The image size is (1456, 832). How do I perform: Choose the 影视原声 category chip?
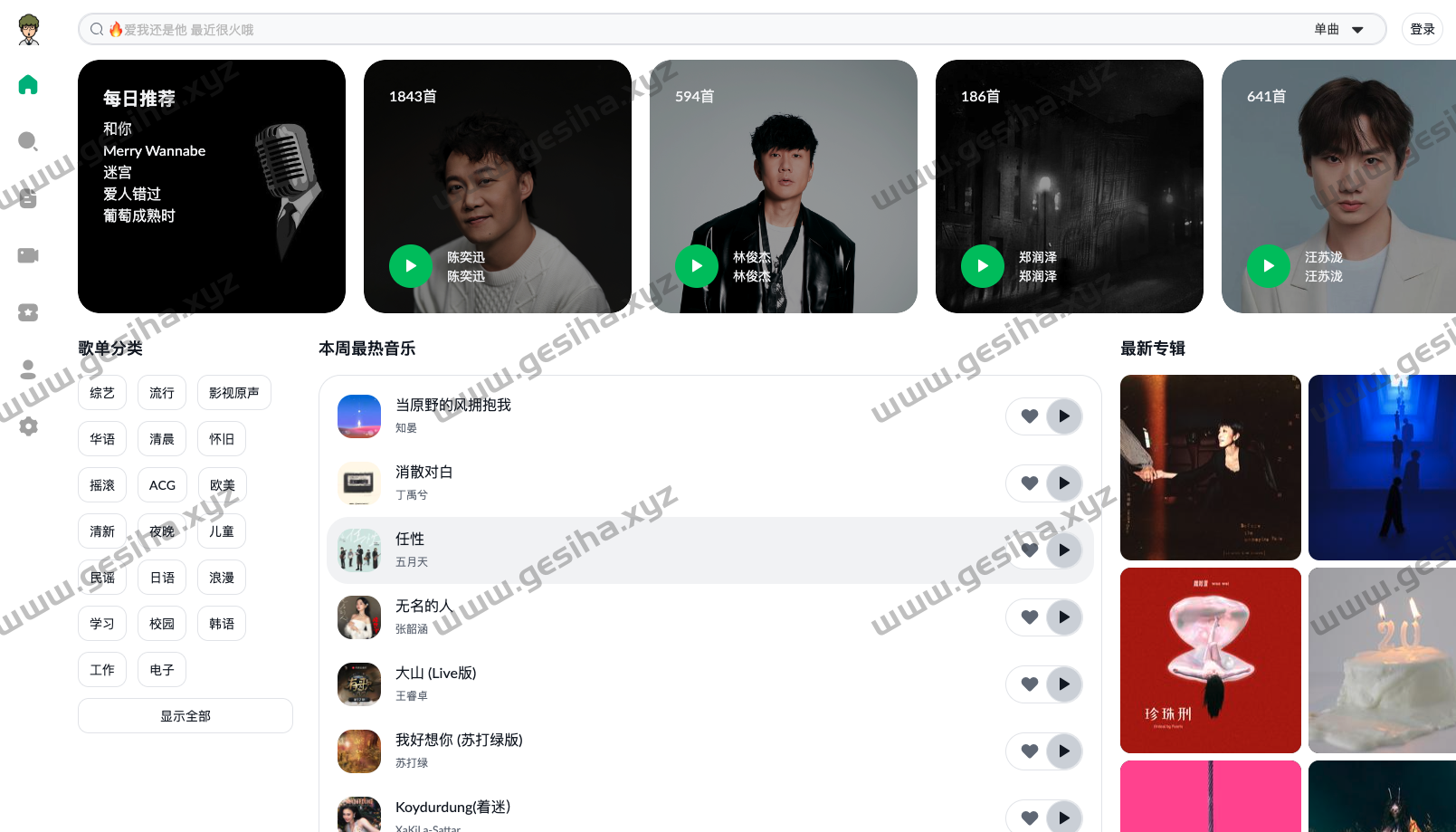point(233,393)
